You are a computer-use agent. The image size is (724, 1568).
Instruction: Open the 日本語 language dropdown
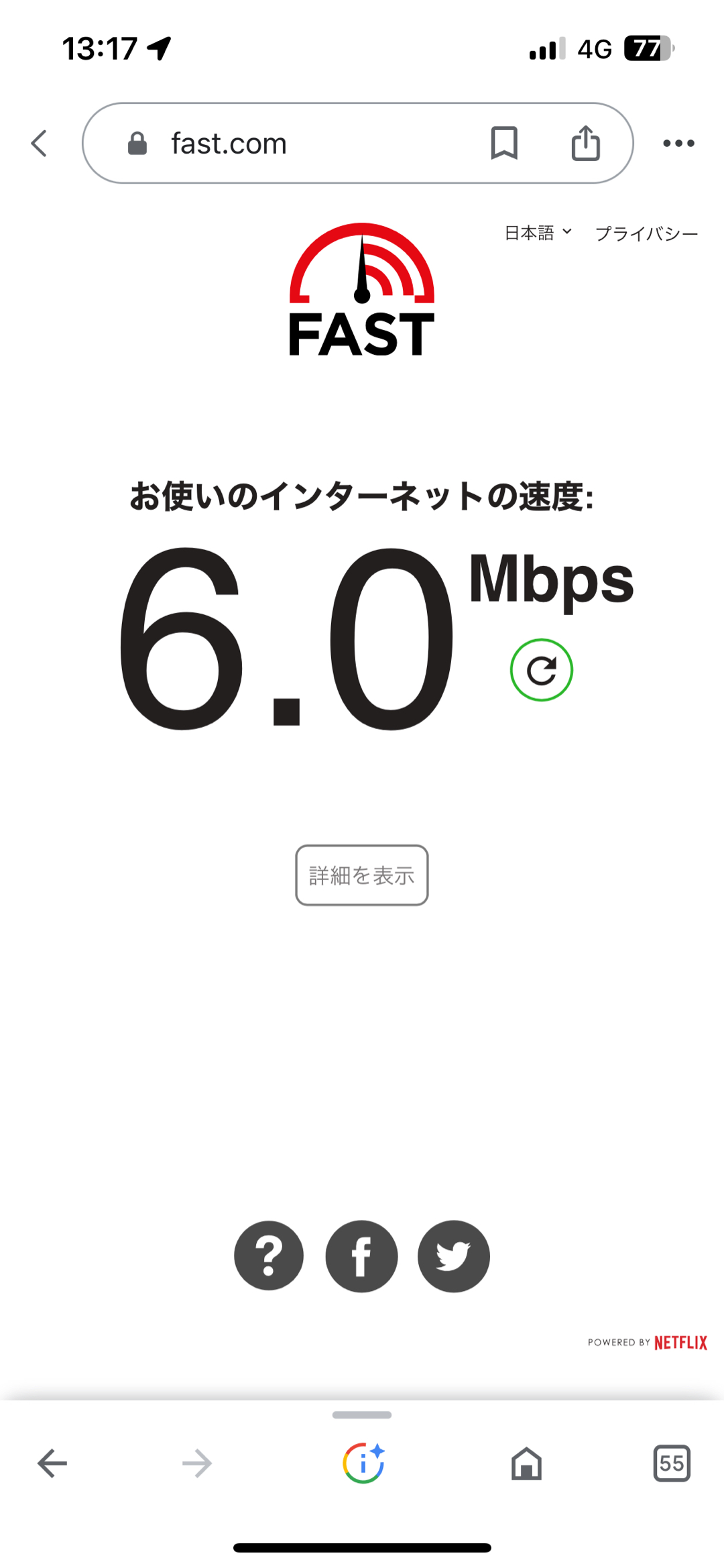point(538,233)
